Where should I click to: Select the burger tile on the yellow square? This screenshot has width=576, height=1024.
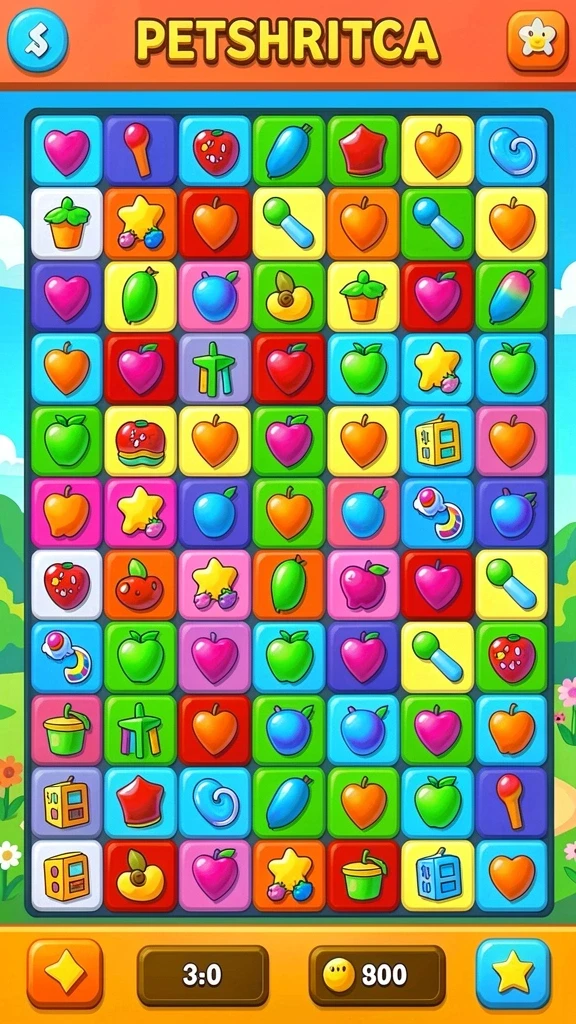140,441
